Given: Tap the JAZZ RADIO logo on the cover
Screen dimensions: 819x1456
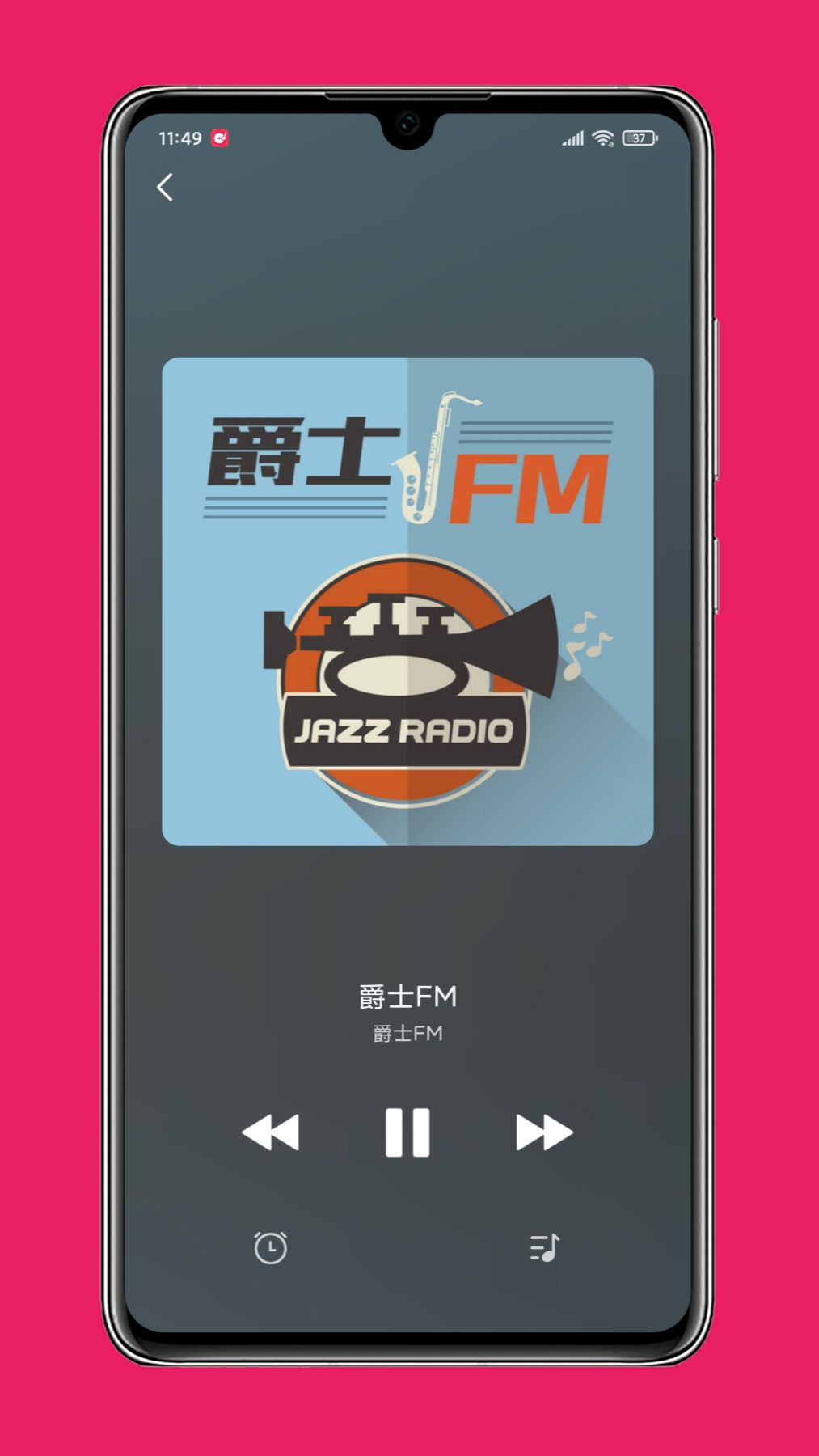Looking at the screenshot, I should (403, 730).
